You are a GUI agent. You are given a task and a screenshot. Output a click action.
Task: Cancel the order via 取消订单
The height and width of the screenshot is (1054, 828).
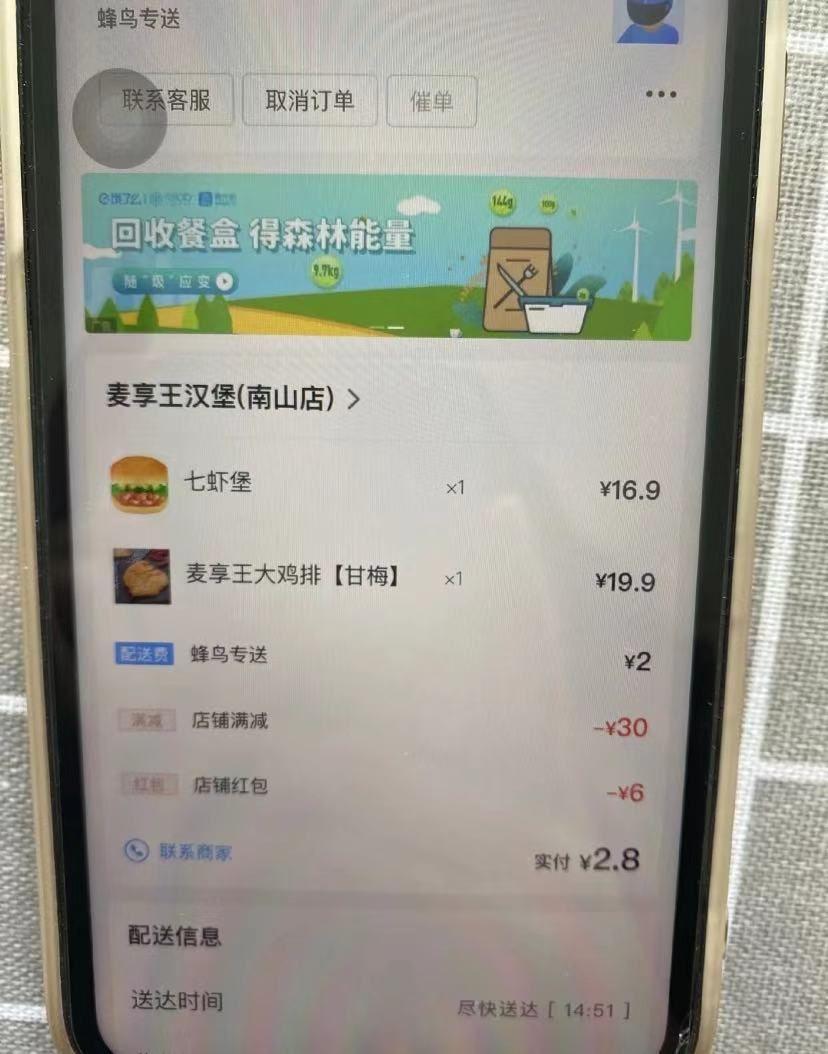pos(309,101)
